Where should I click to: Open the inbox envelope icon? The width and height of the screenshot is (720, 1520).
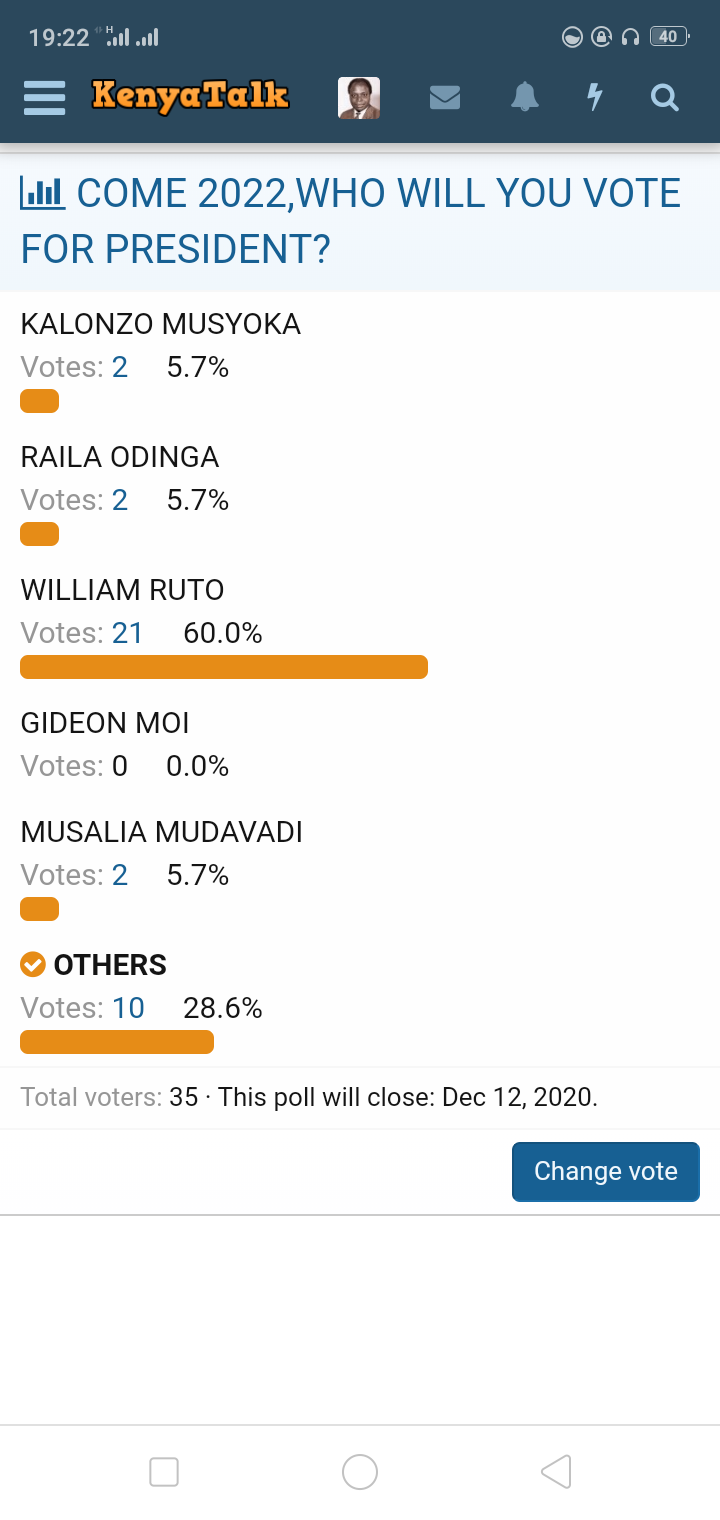444,97
